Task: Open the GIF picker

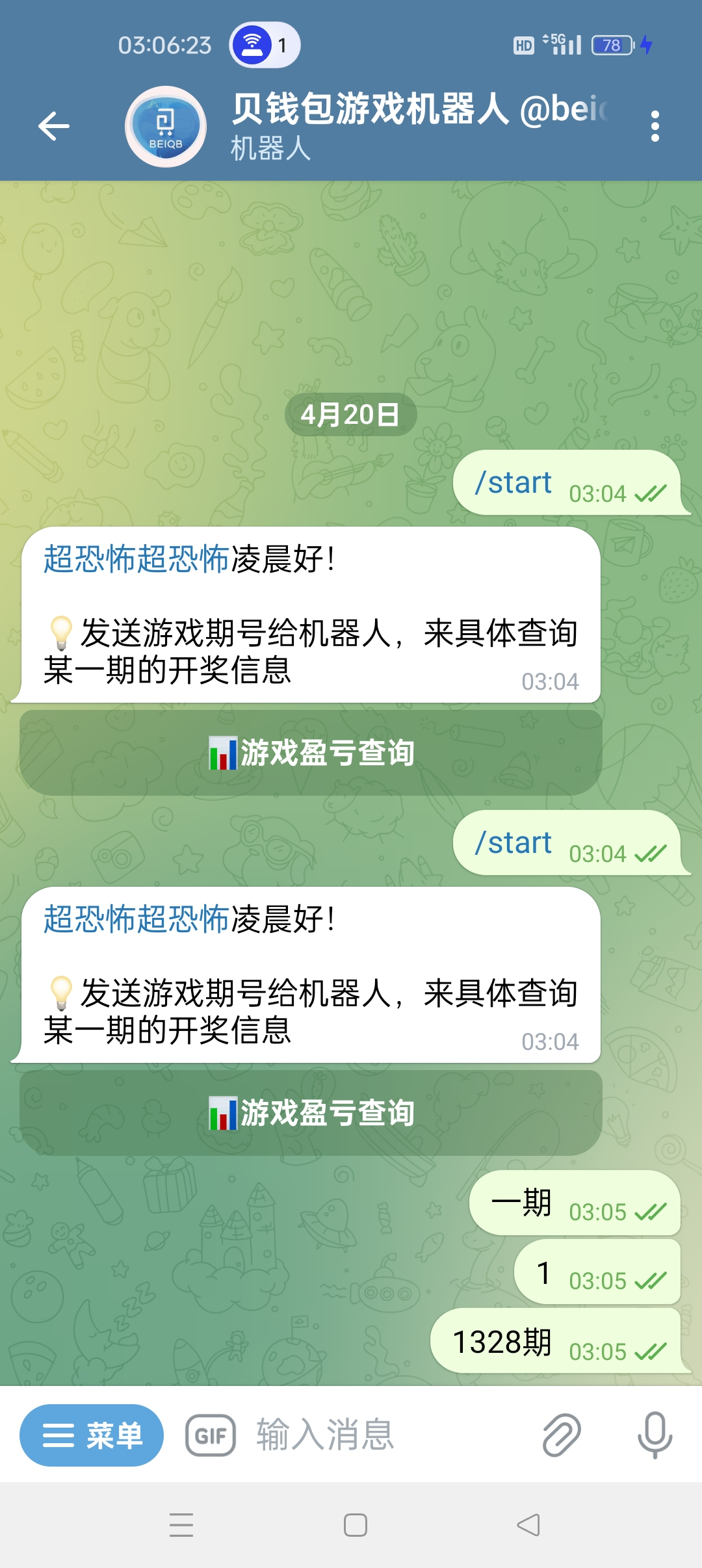Action: [211, 1435]
